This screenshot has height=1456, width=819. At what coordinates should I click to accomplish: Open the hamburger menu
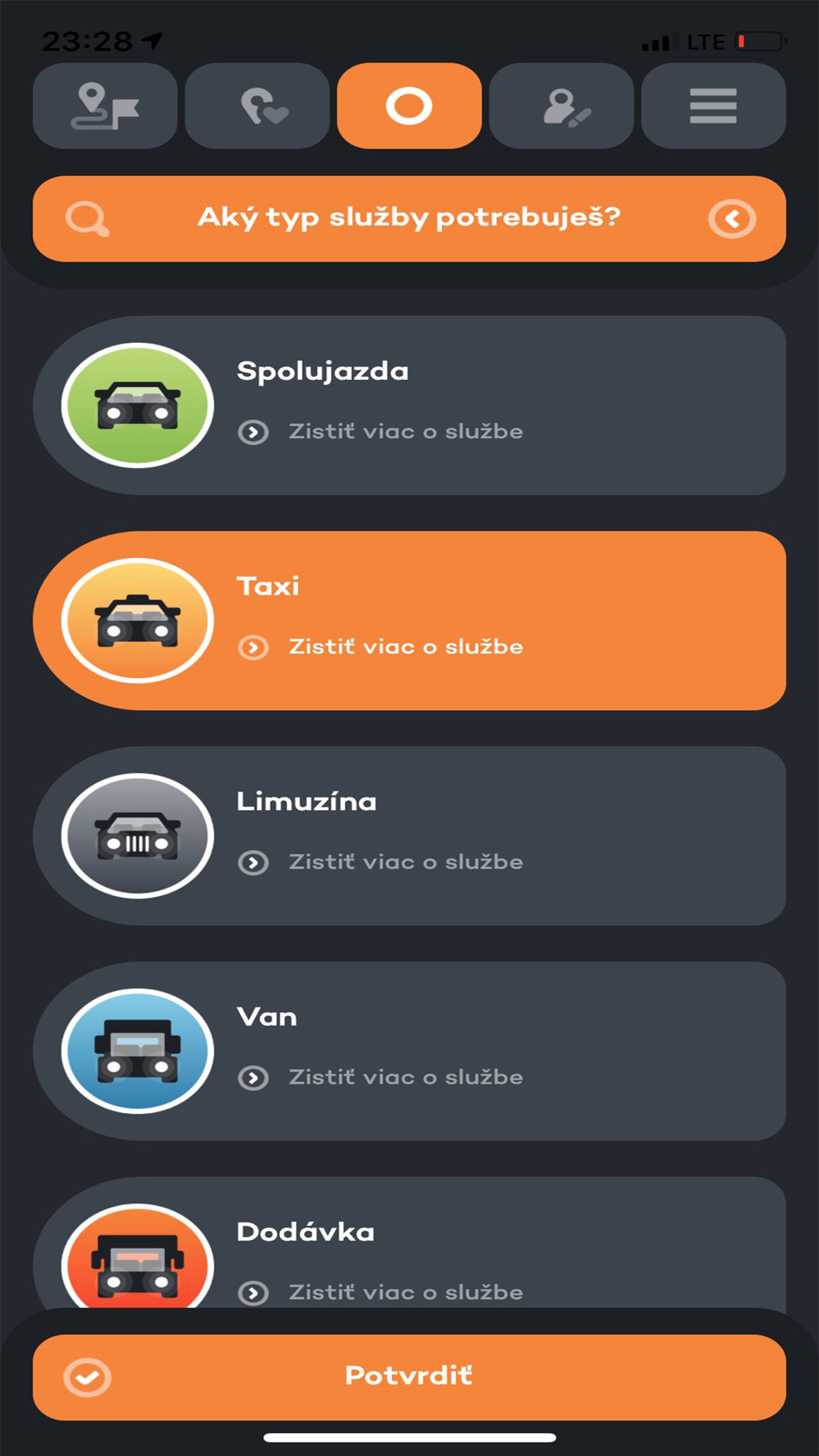pyautogui.click(x=713, y=106)
